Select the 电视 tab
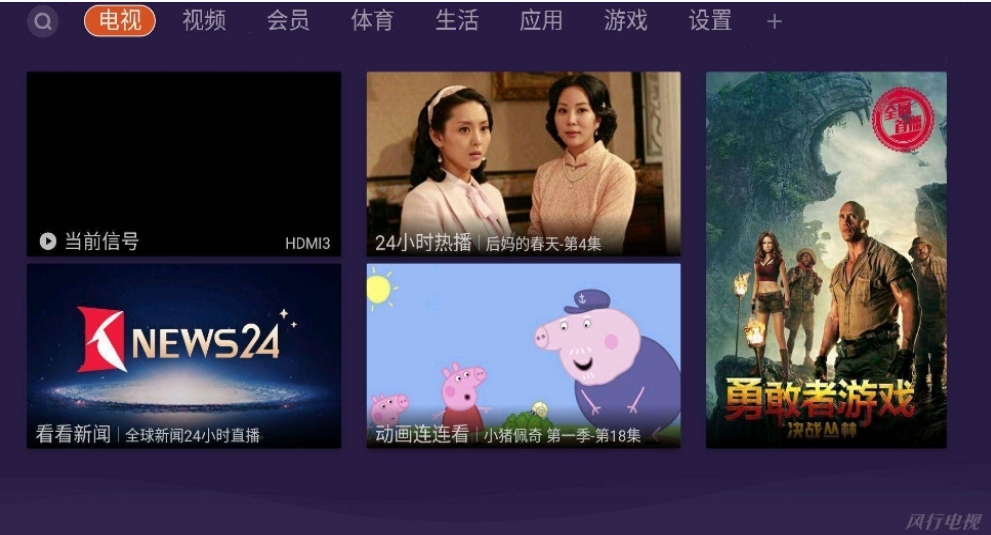 [120, 21]
